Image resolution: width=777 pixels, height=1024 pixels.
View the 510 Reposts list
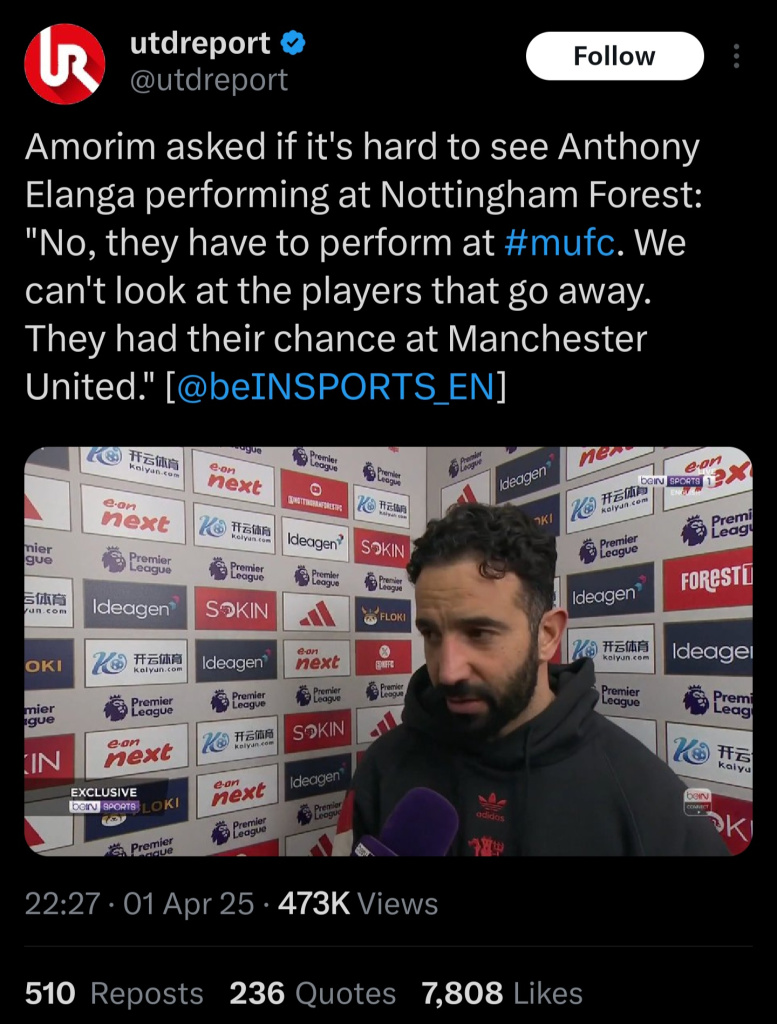point(114,993)
